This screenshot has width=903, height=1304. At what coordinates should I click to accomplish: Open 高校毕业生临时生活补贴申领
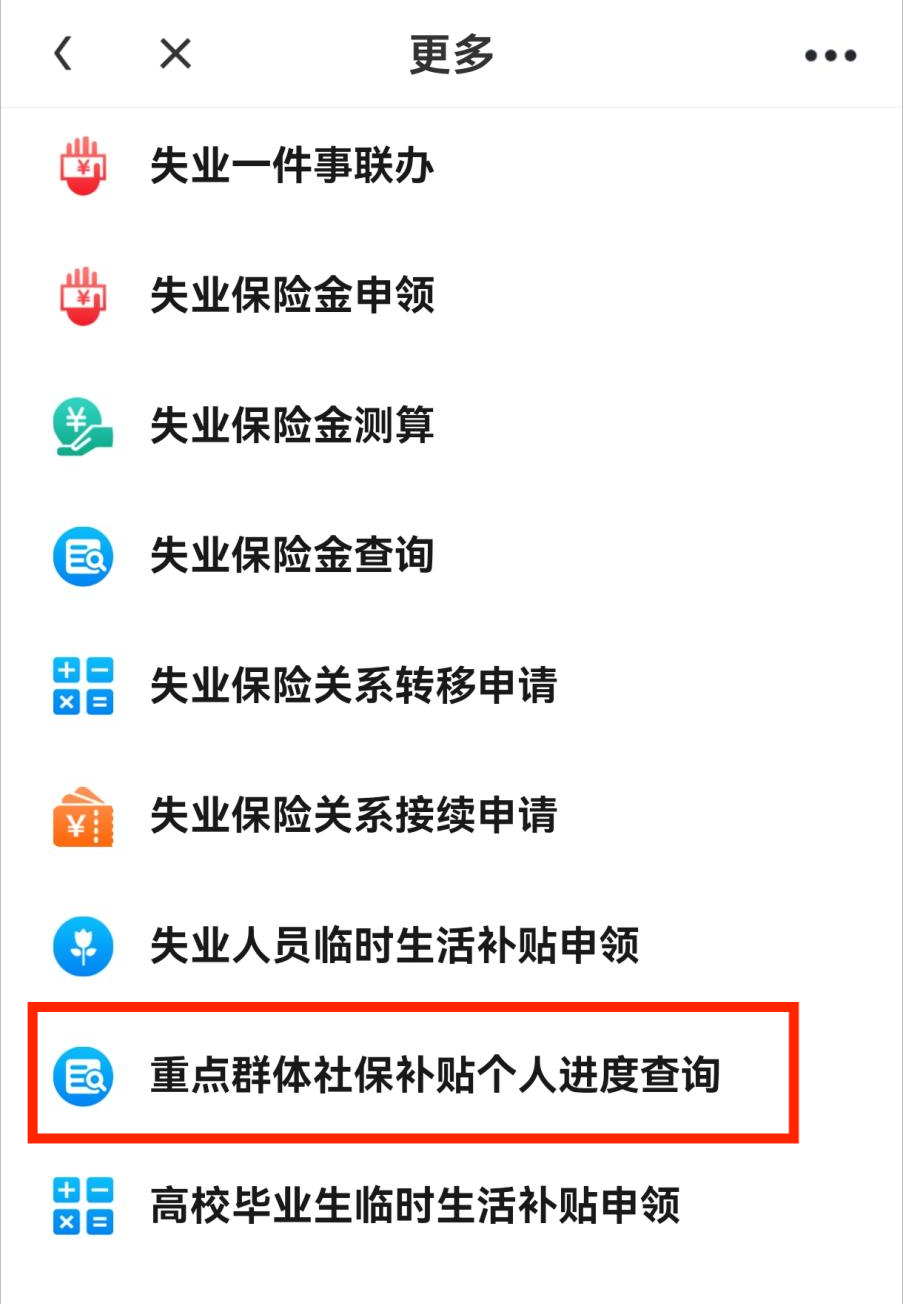point(414,1206)
